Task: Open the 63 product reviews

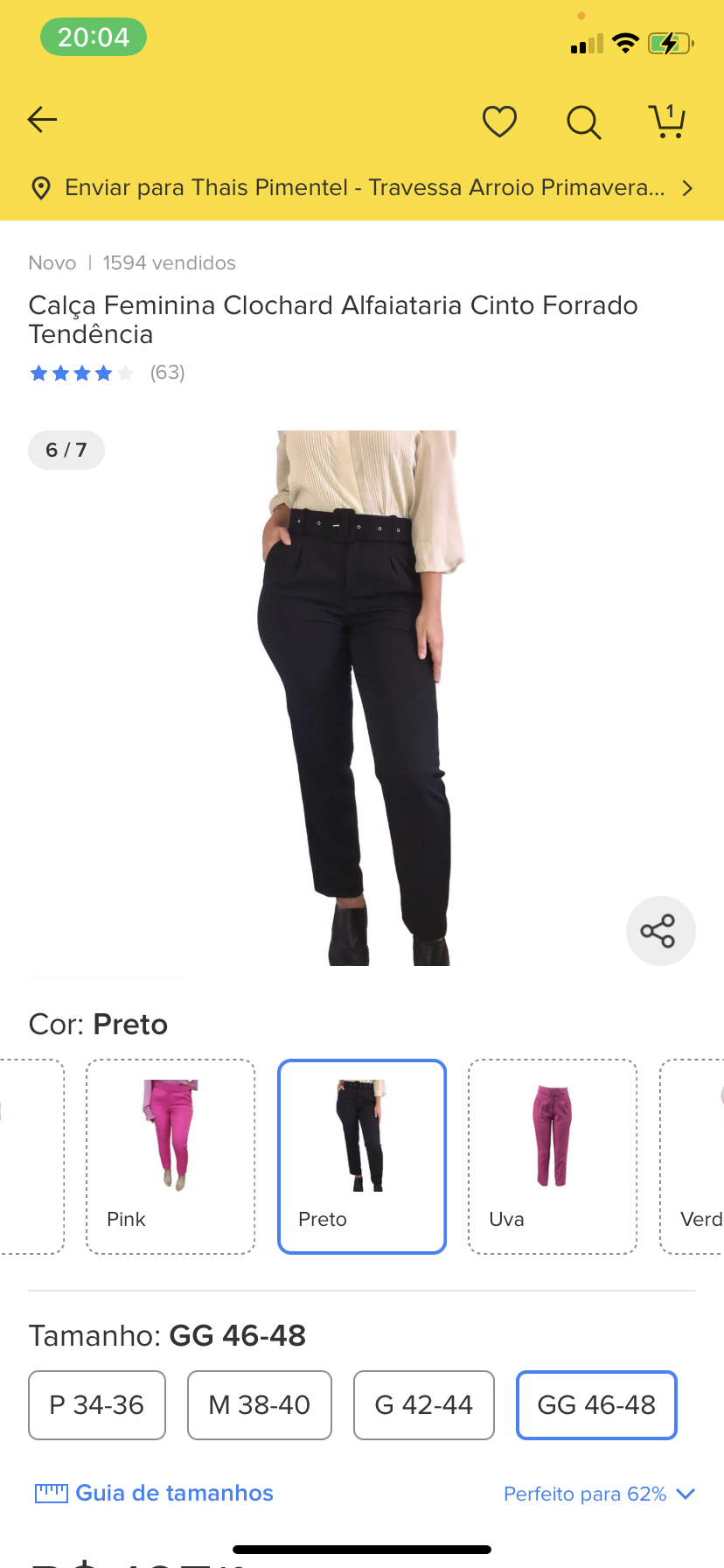Action: (x=166, y=373)
